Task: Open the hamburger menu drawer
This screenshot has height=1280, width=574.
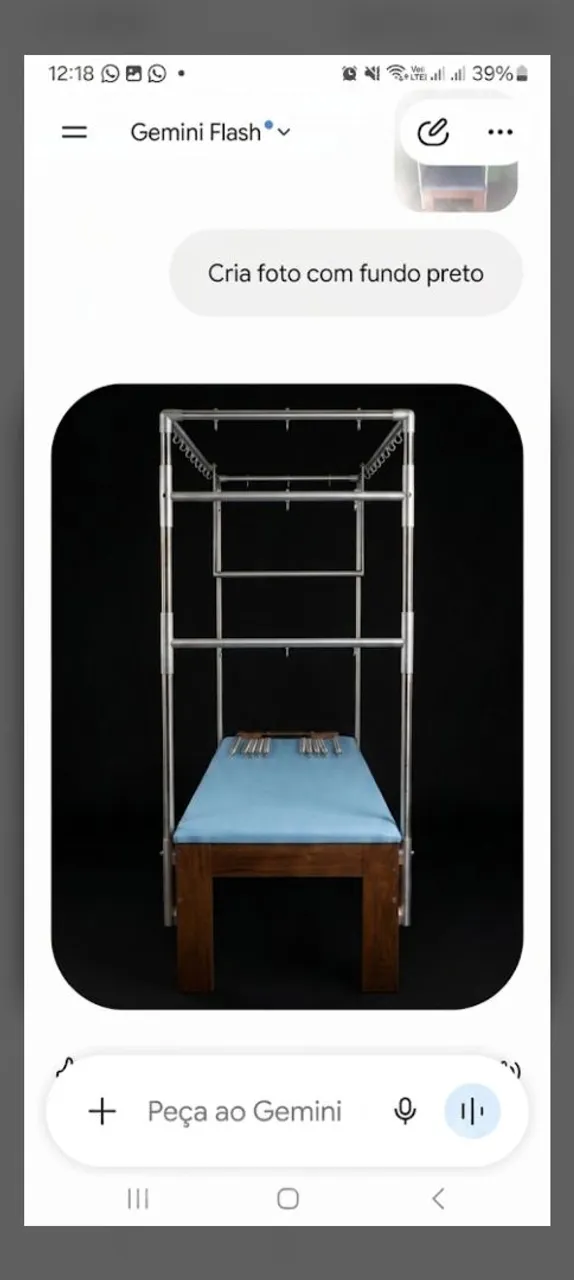Action: pos(75,132)
